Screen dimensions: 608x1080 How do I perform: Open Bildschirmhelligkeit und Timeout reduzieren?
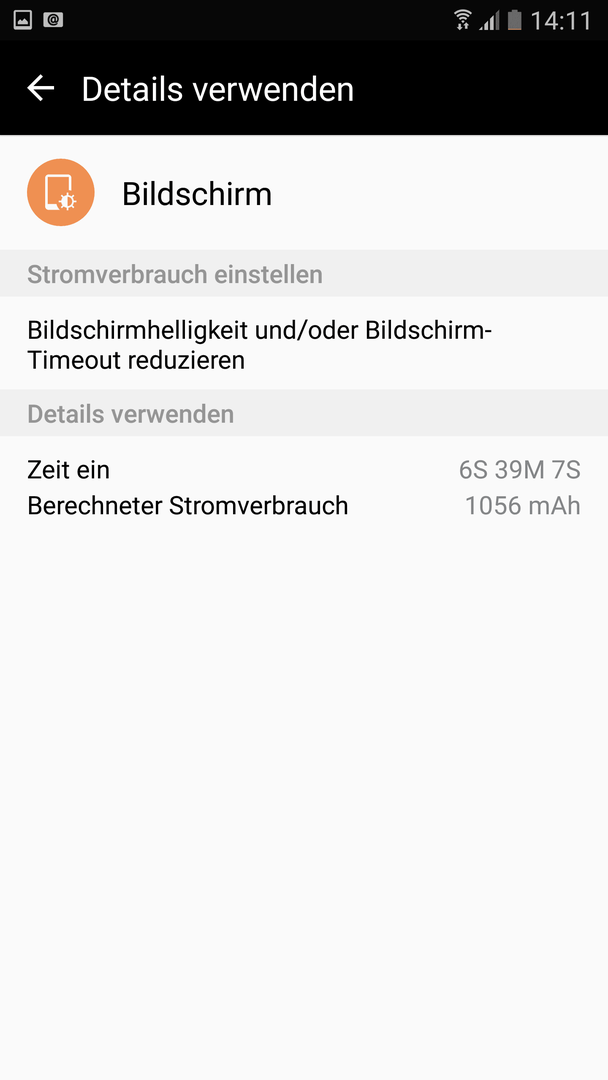coord(304,344)
